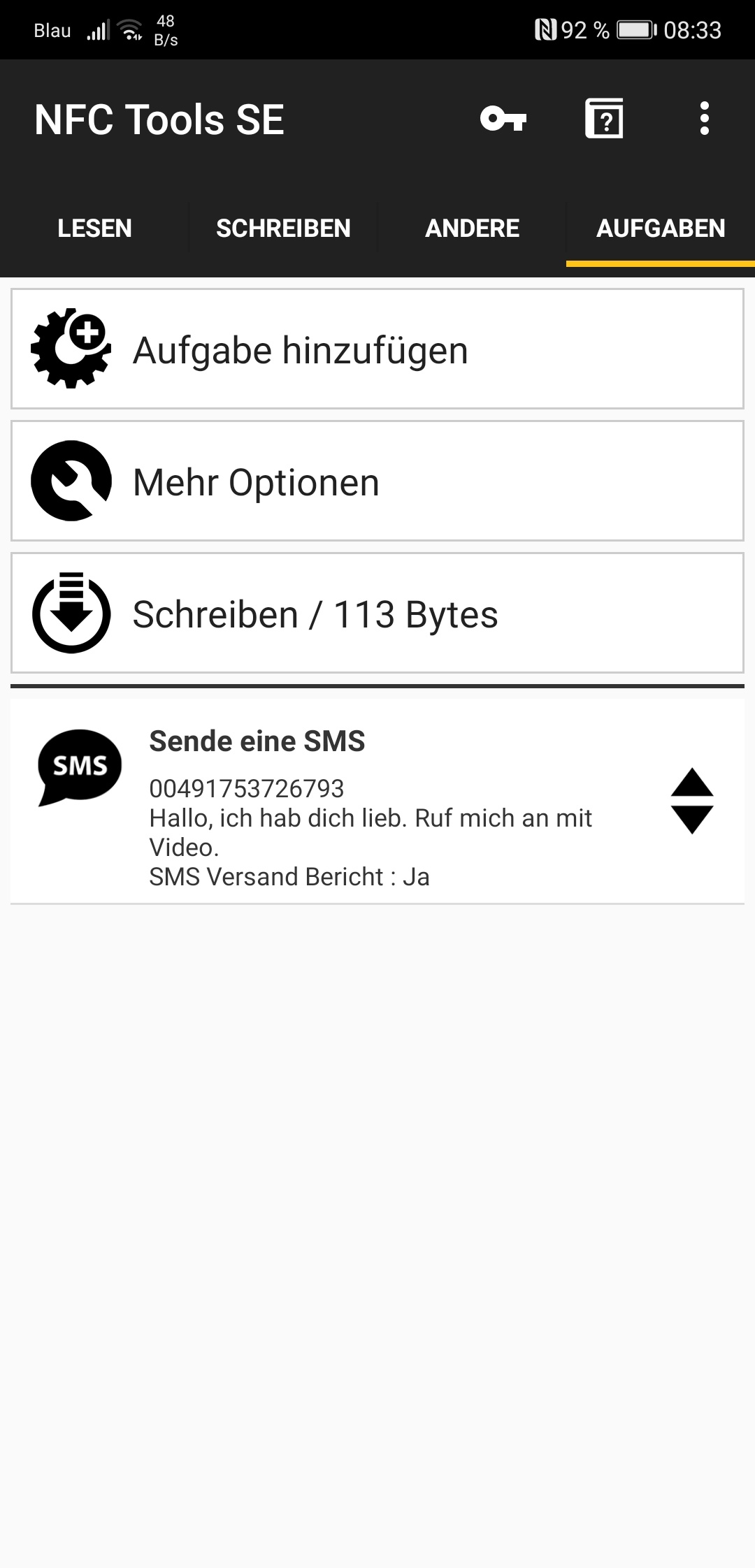Click the gear-plus Aufgabe hinzufügen icon

[x=70, y=349]
